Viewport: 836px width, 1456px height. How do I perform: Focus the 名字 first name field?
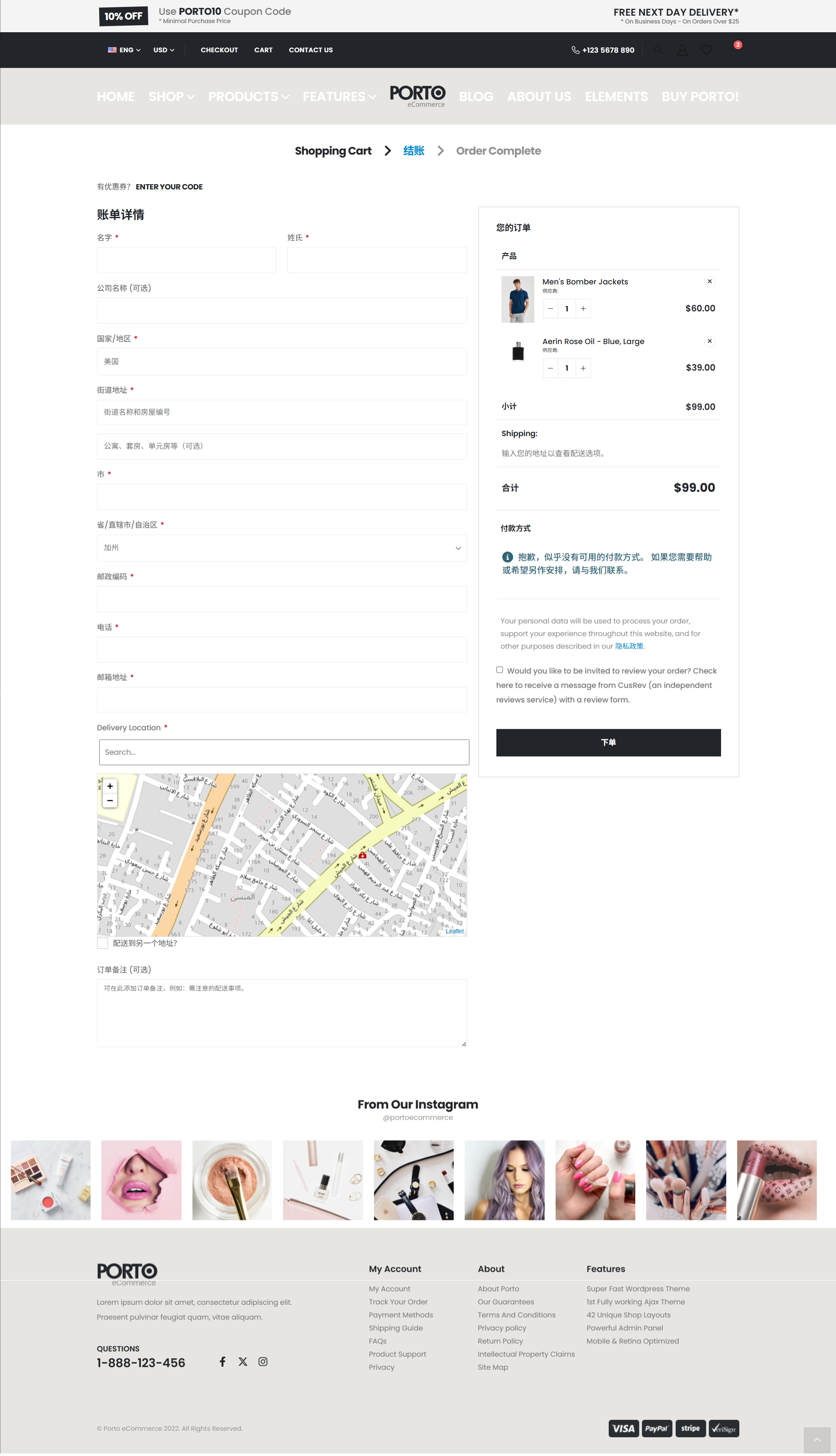click(x=187, y=260)
